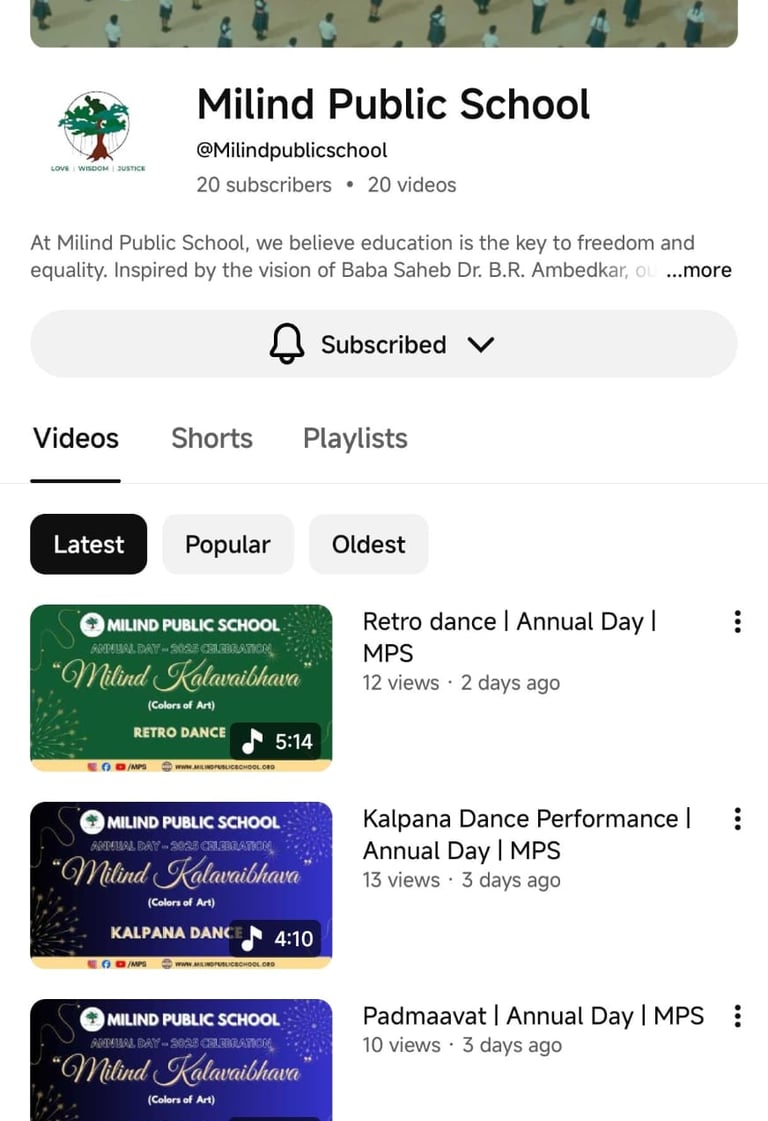
Task: Open the Subscribed notification dropdown
Action: [383, 344]
